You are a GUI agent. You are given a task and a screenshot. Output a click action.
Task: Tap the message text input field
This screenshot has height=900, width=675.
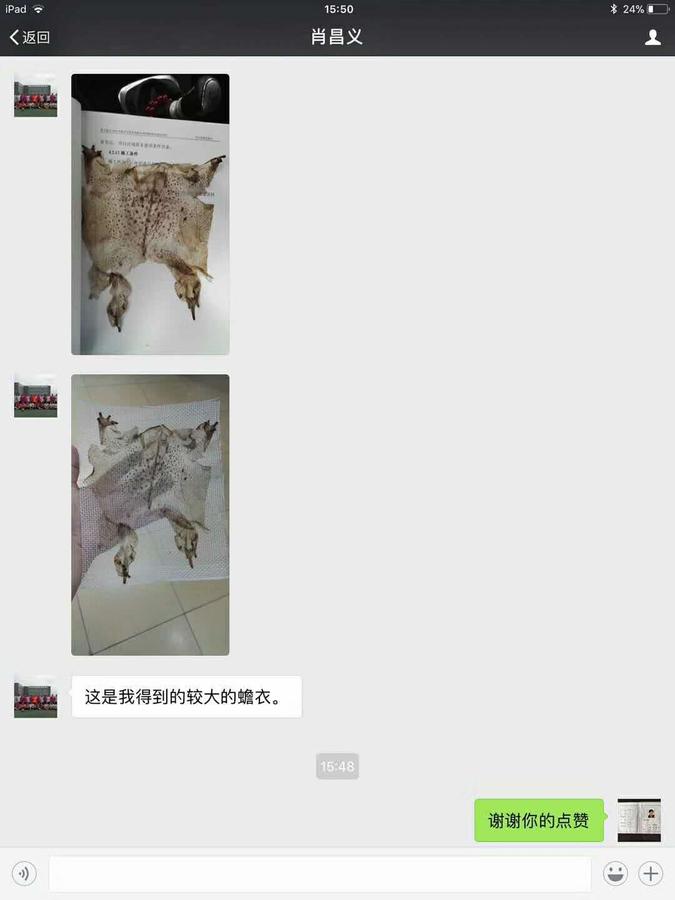point(319,874)
